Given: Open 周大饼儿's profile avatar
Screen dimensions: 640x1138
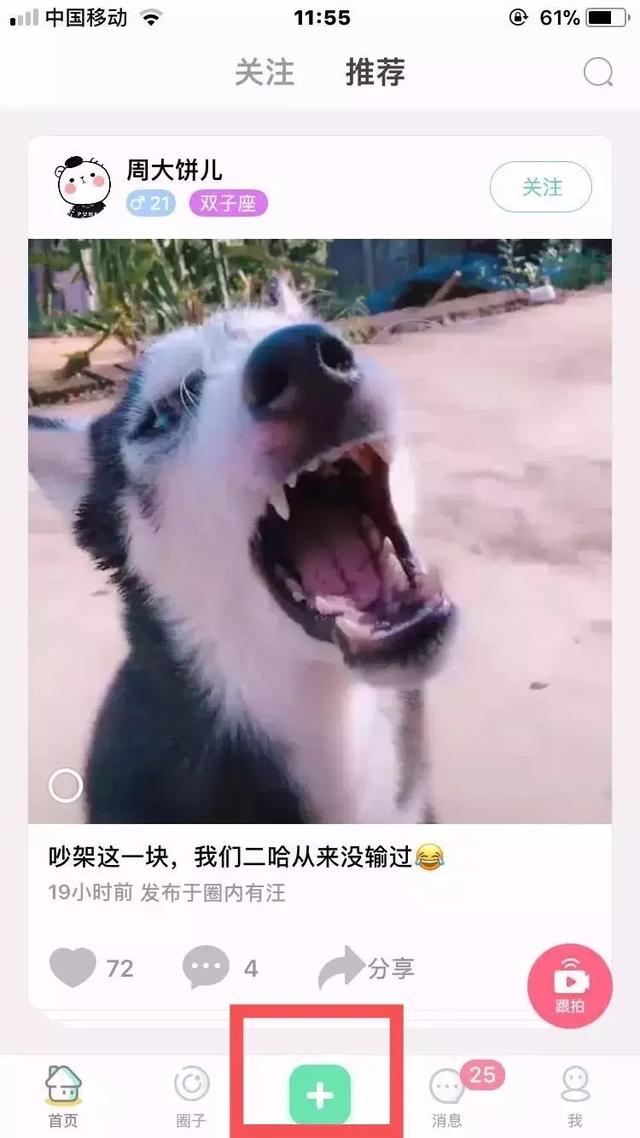Looking at the screenshot, I should coord(83,187).
